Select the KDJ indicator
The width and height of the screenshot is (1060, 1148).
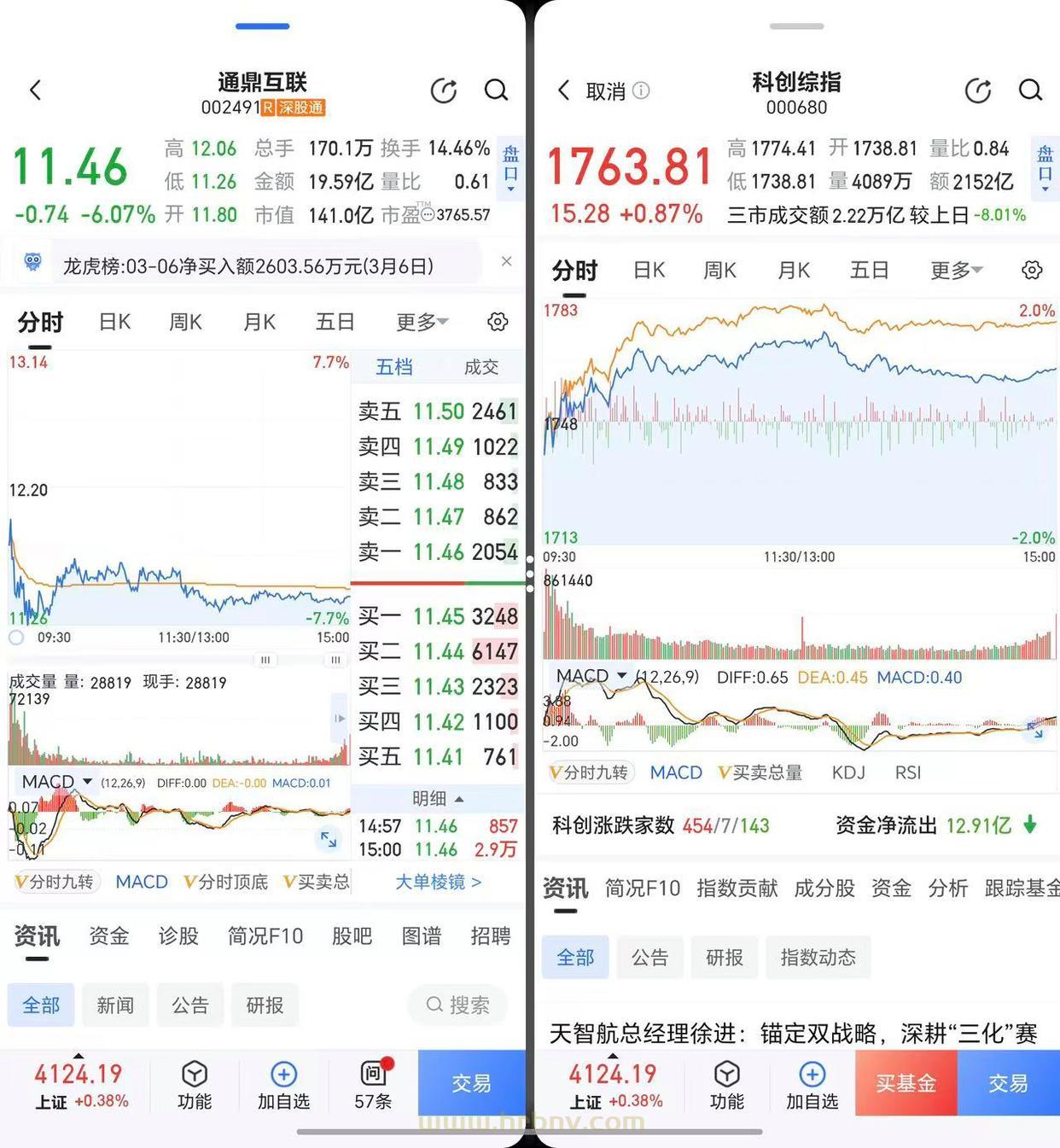847,772
